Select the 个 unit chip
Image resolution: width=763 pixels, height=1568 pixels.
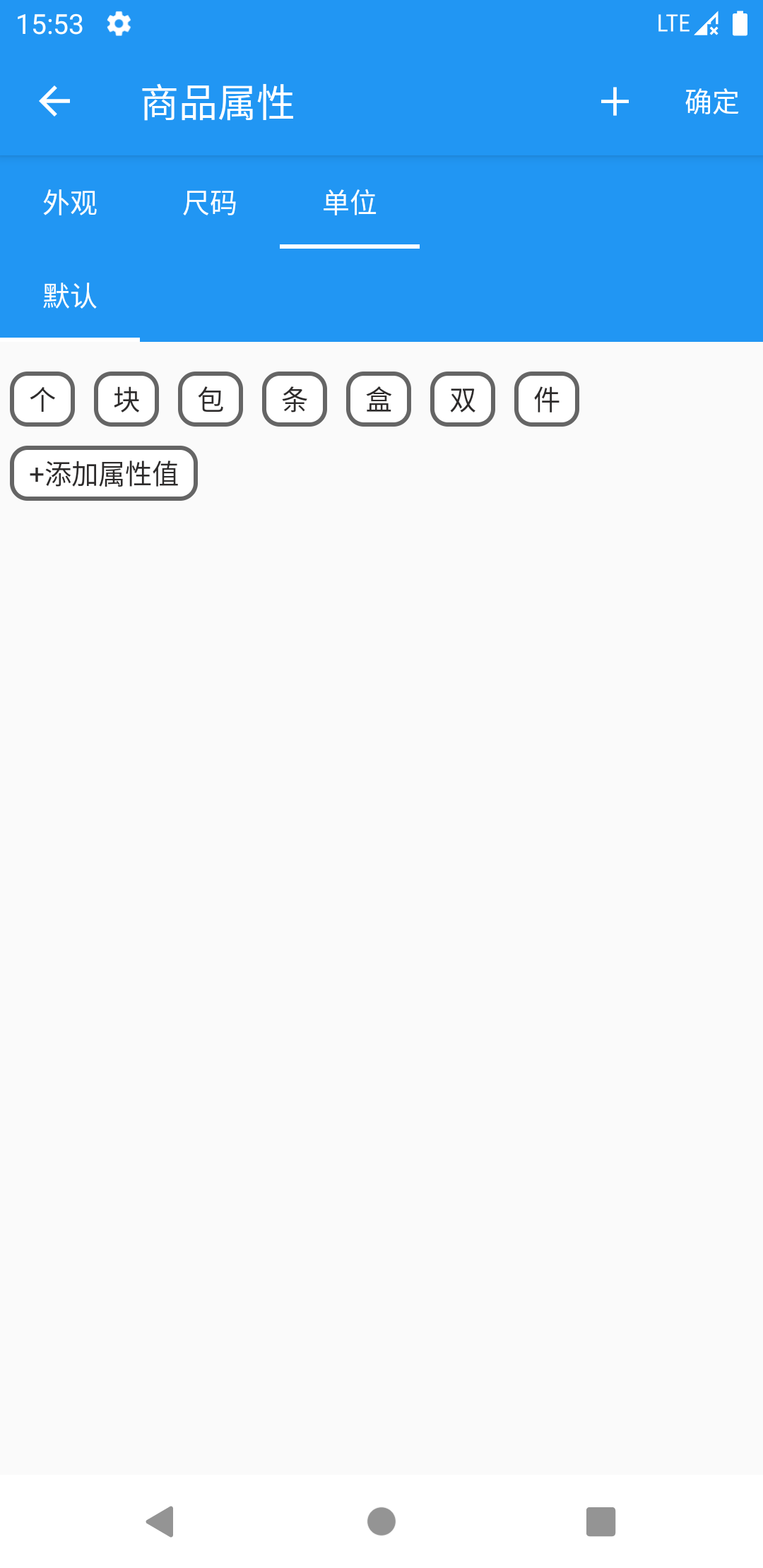[42, 400]
